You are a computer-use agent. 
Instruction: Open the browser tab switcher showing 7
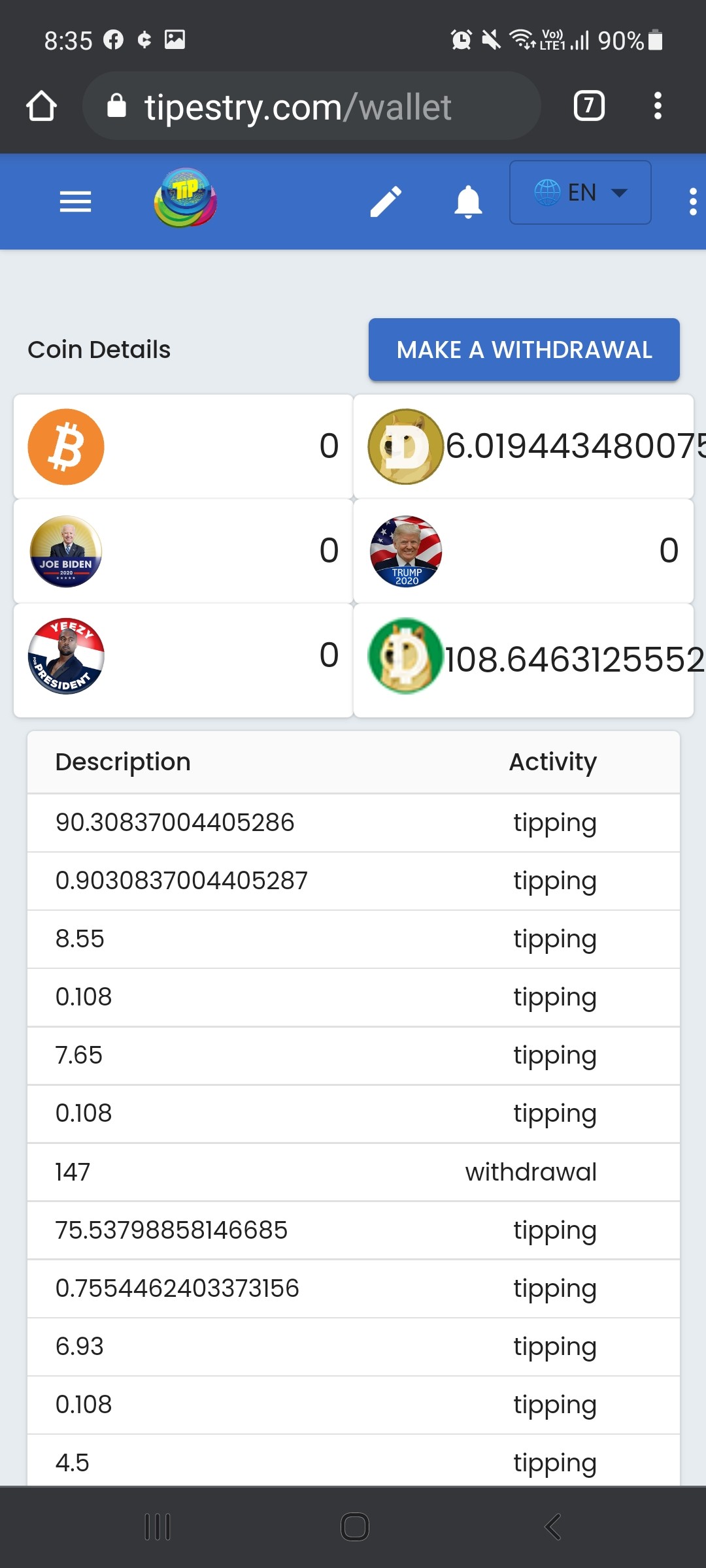(x=589, y=106)
